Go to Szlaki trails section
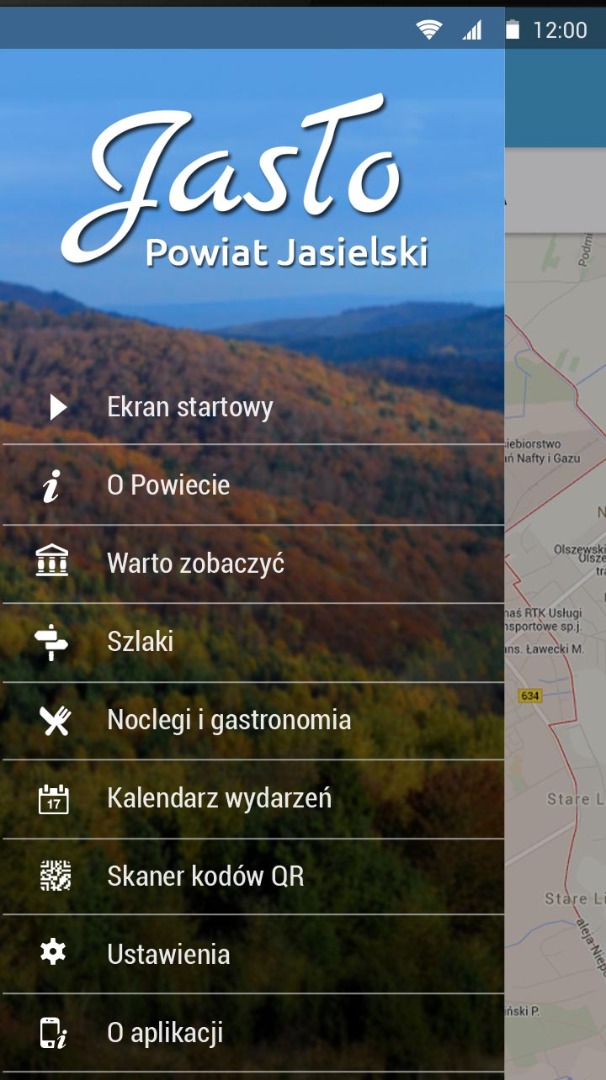 140,641
